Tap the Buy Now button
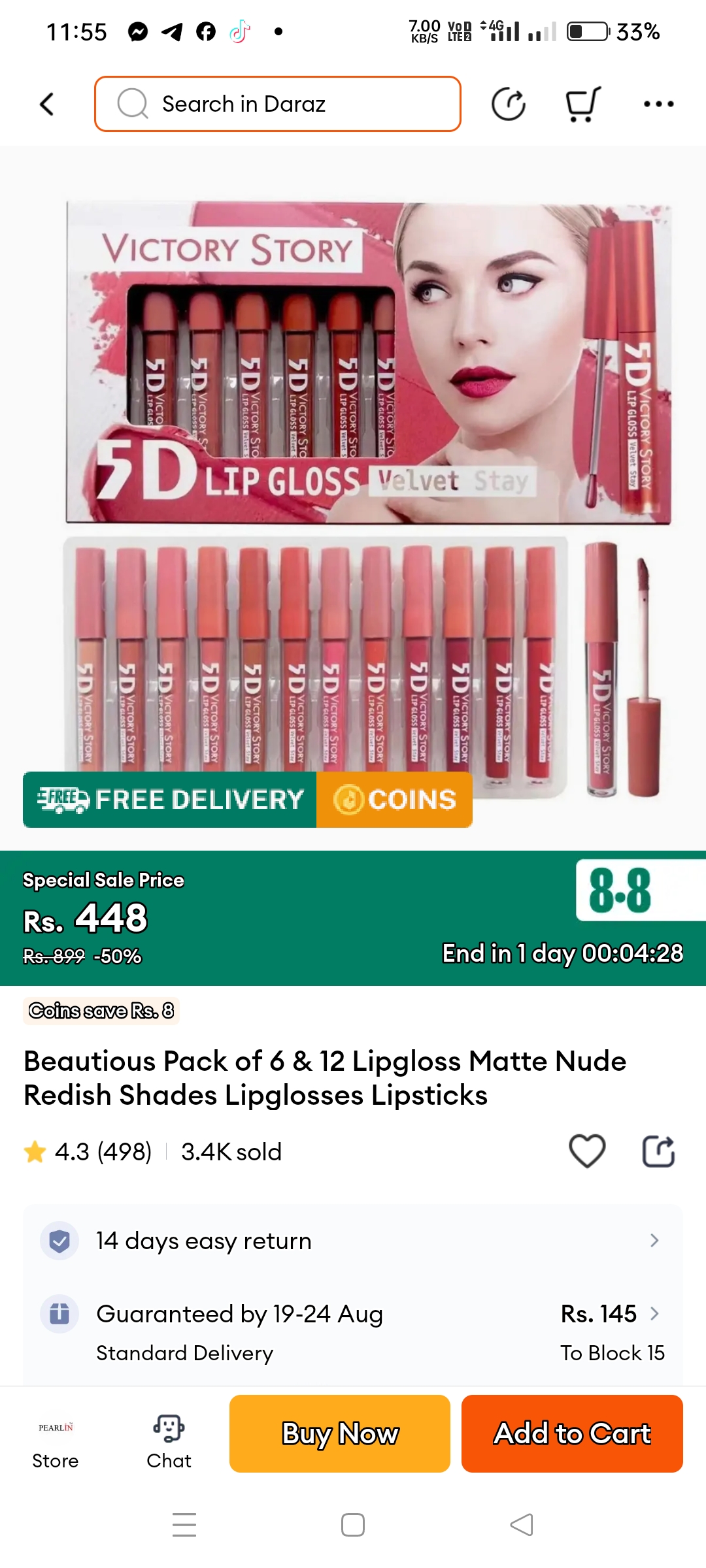This screenshot has height=1568, width=706. coord(340,1433)
